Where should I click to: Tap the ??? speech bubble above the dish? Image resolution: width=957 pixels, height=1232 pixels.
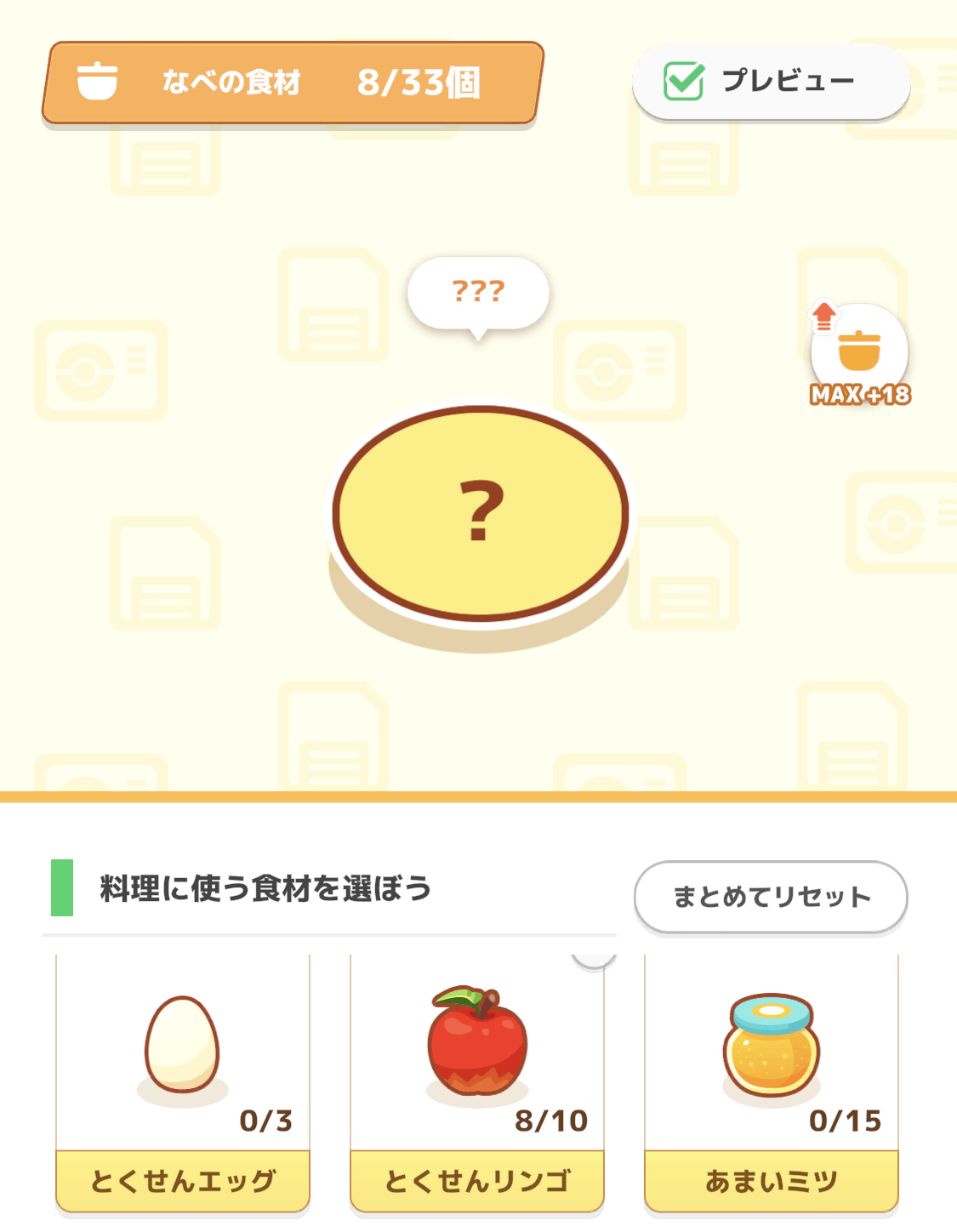pyautogui.click(x=478, y=294)
